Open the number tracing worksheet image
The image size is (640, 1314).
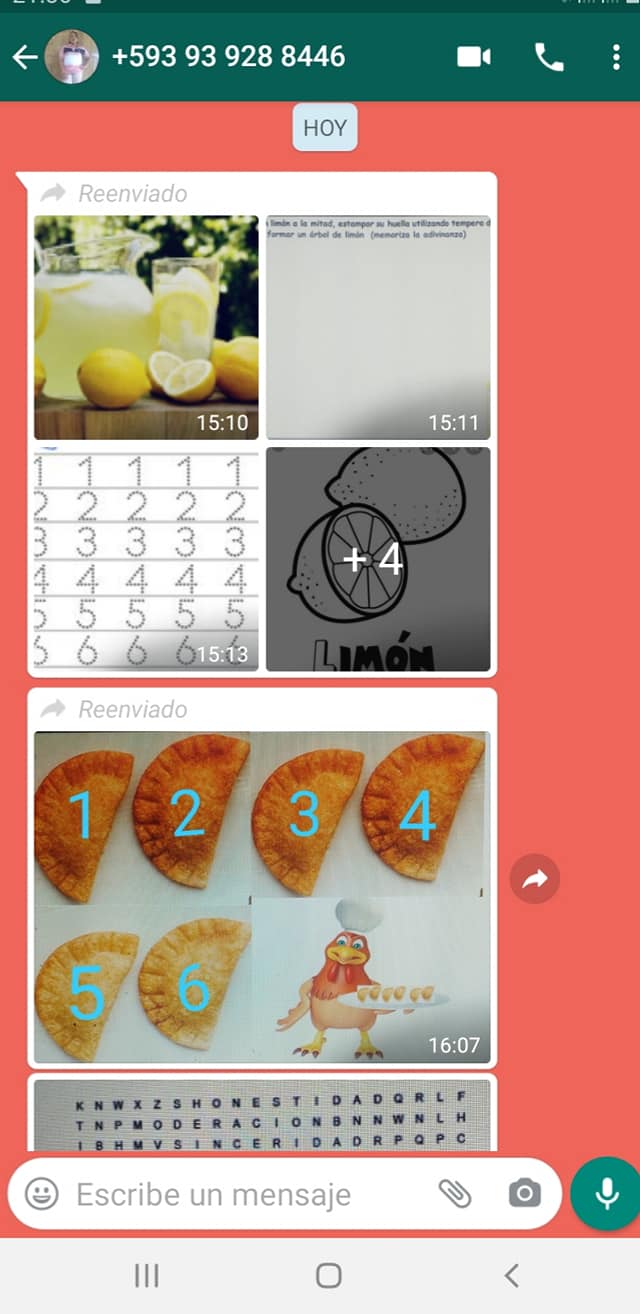click(x=146, y=558)
